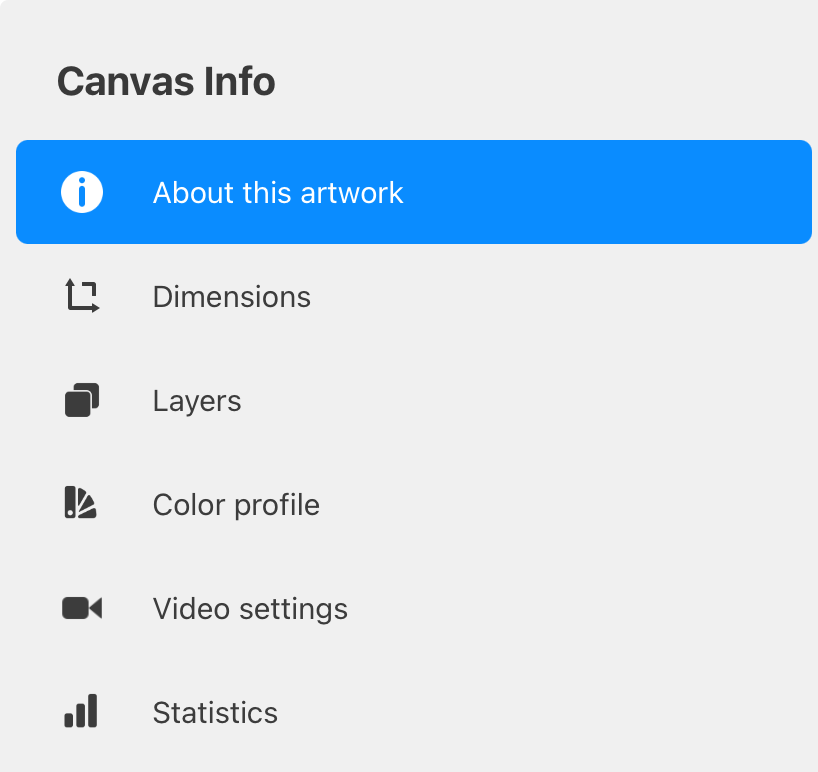Open Color profile details
Screen dimensions: 818x772
[236, 505]
